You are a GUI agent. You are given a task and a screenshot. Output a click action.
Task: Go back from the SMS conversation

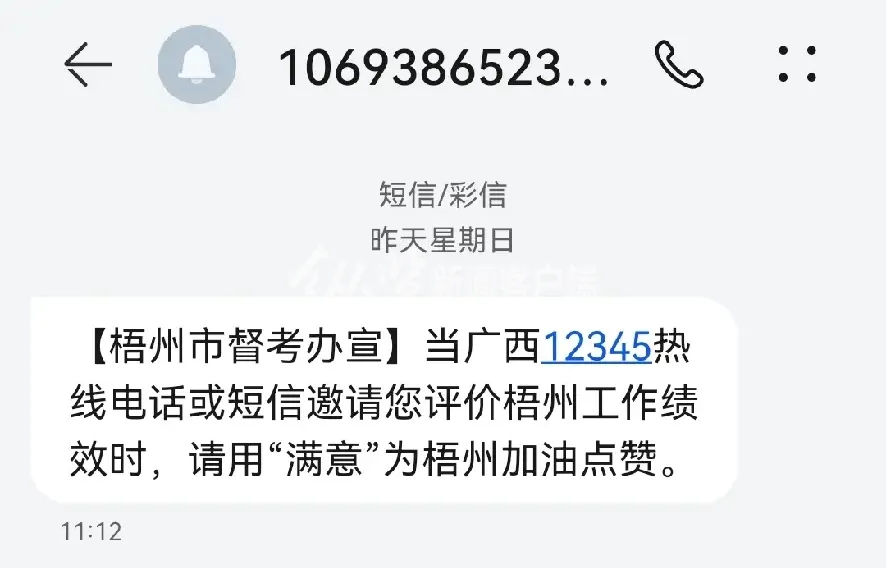click(87, 65)
